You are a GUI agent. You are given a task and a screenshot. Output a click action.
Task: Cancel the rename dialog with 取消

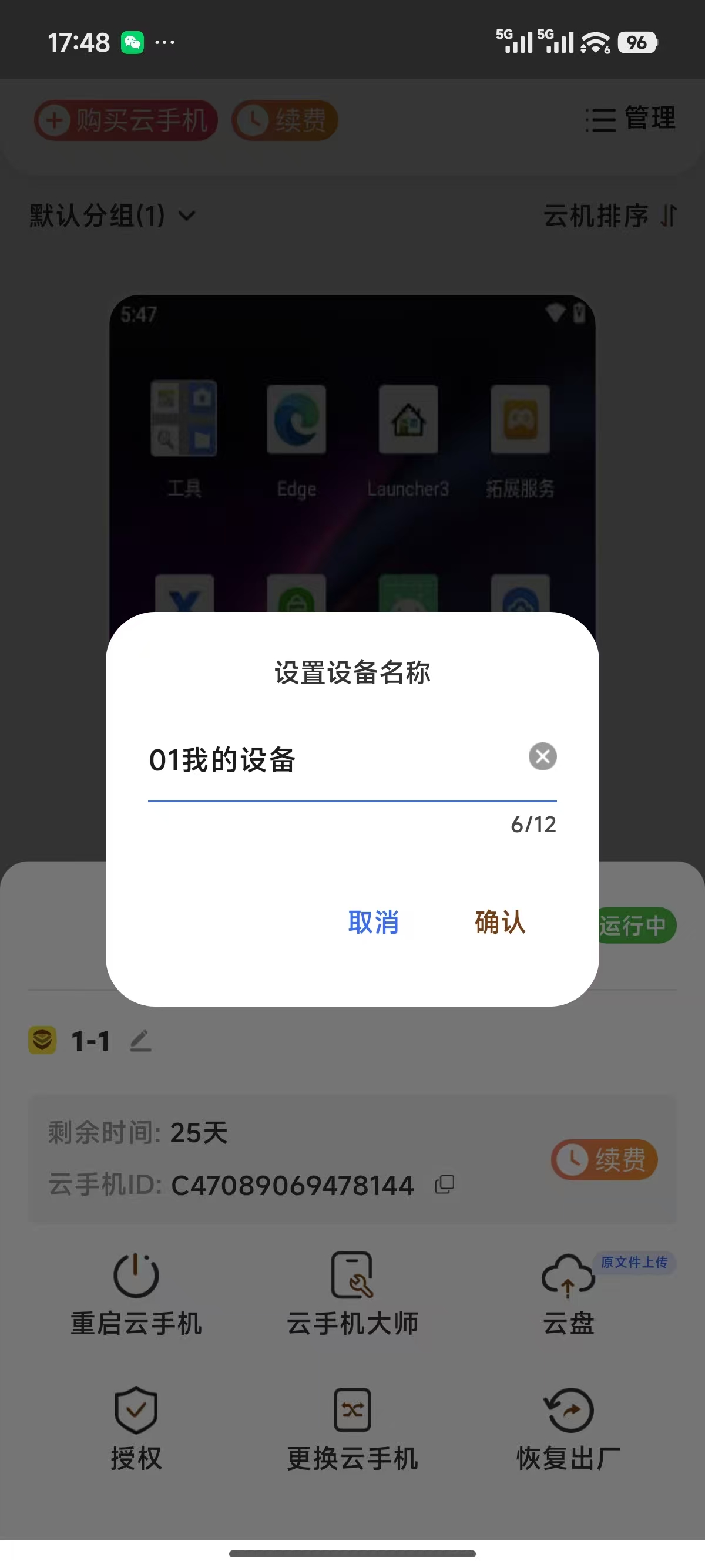[374, 924]
